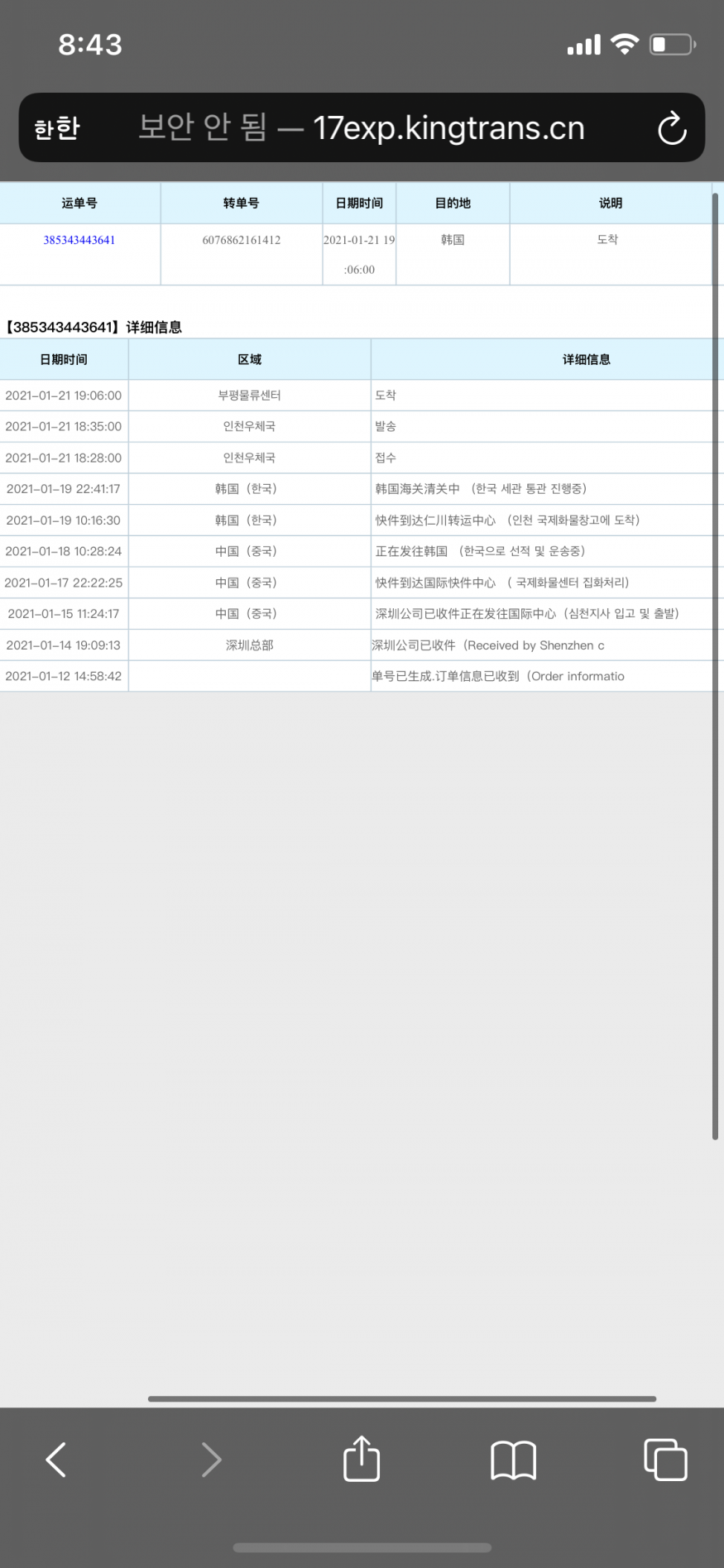Open Safari bookmarks
The image size is (724, 1568).
click(x=513, y=1460)
